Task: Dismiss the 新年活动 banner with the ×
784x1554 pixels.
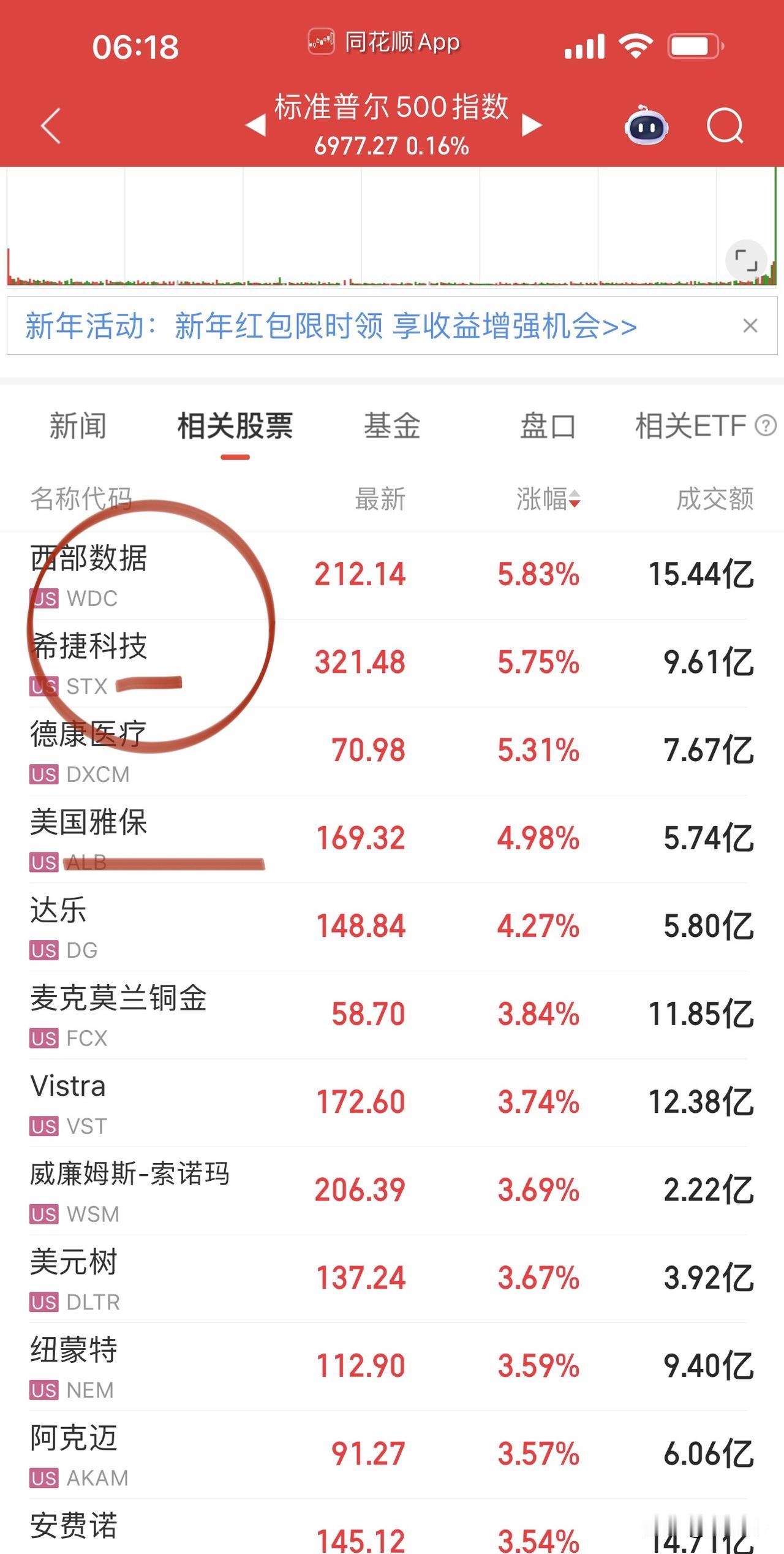Action: coord(750,327)
